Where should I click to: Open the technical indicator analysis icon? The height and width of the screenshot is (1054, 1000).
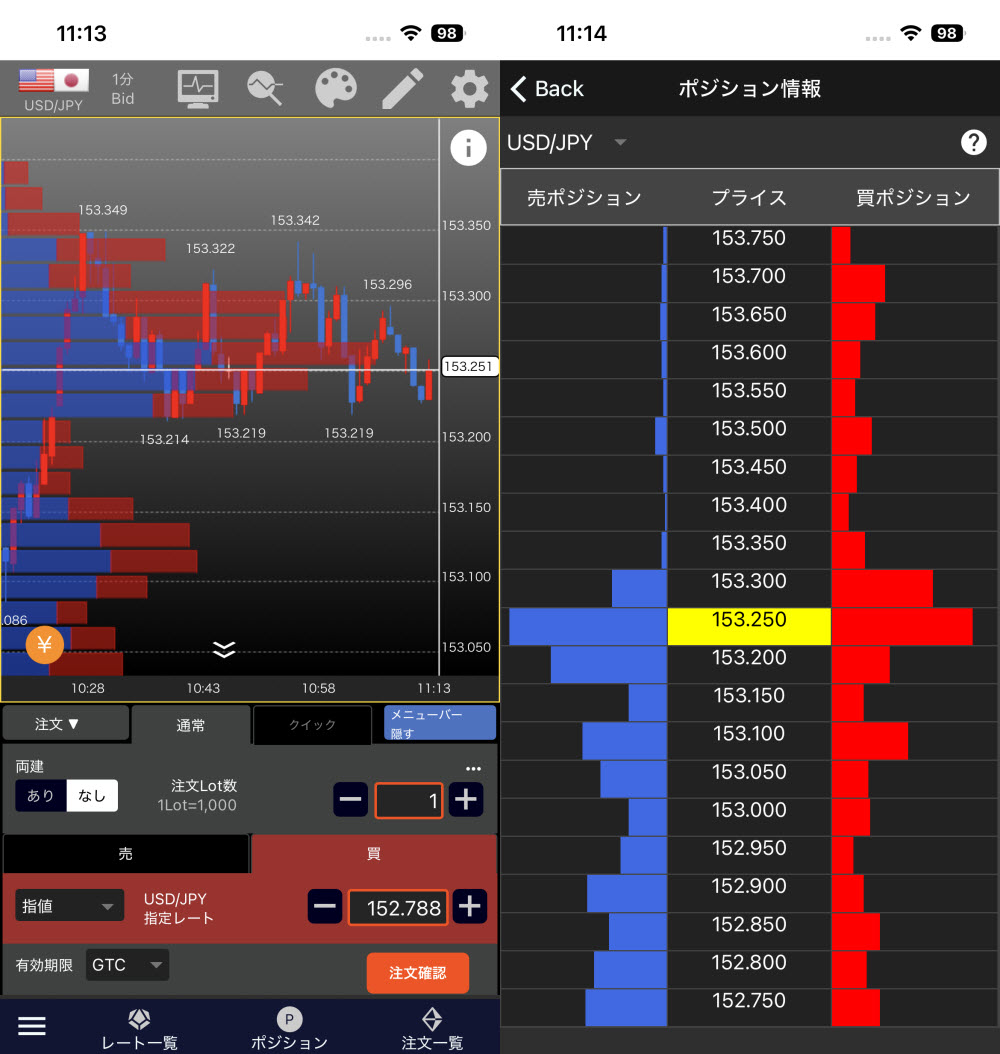pyautogui.click(x=265, y=89)
